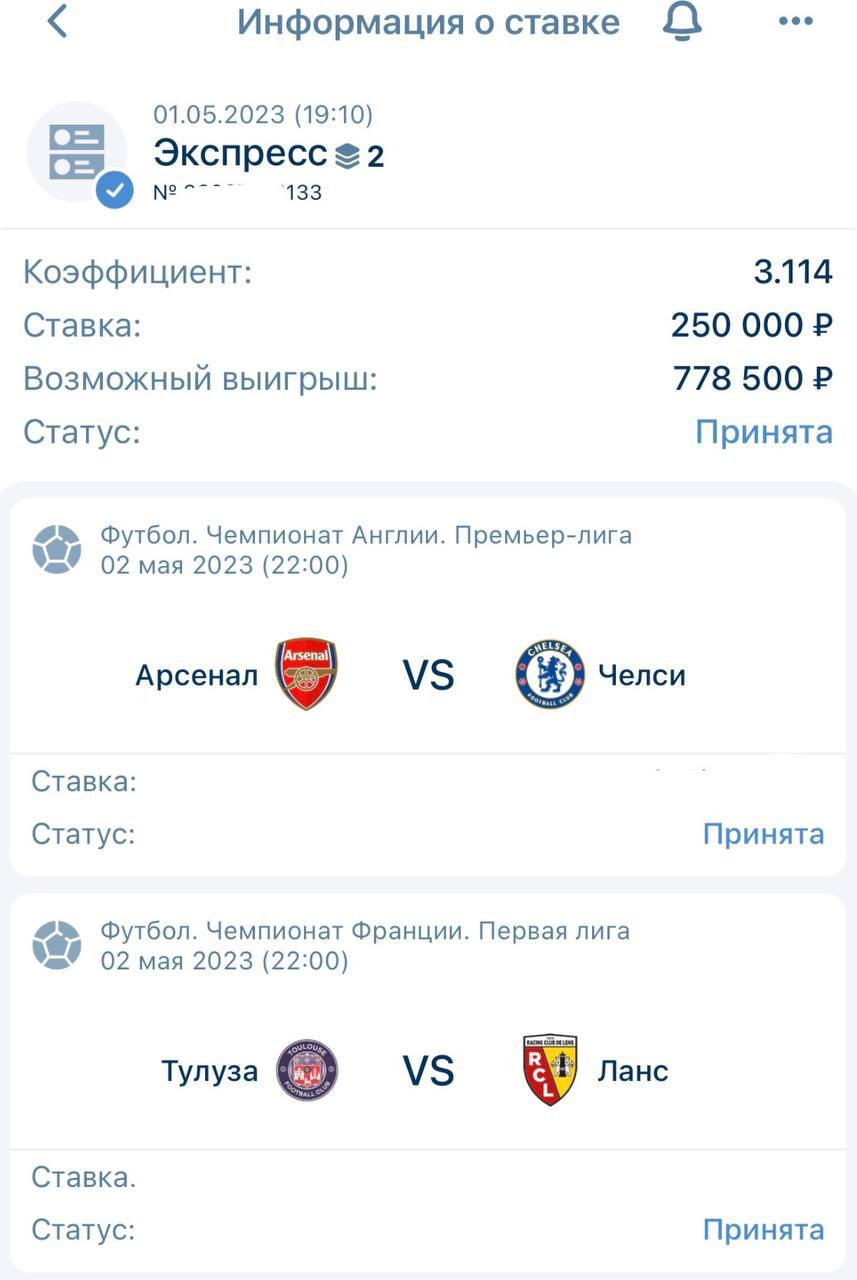Open the three-dot overflow menu

point(795,22)
